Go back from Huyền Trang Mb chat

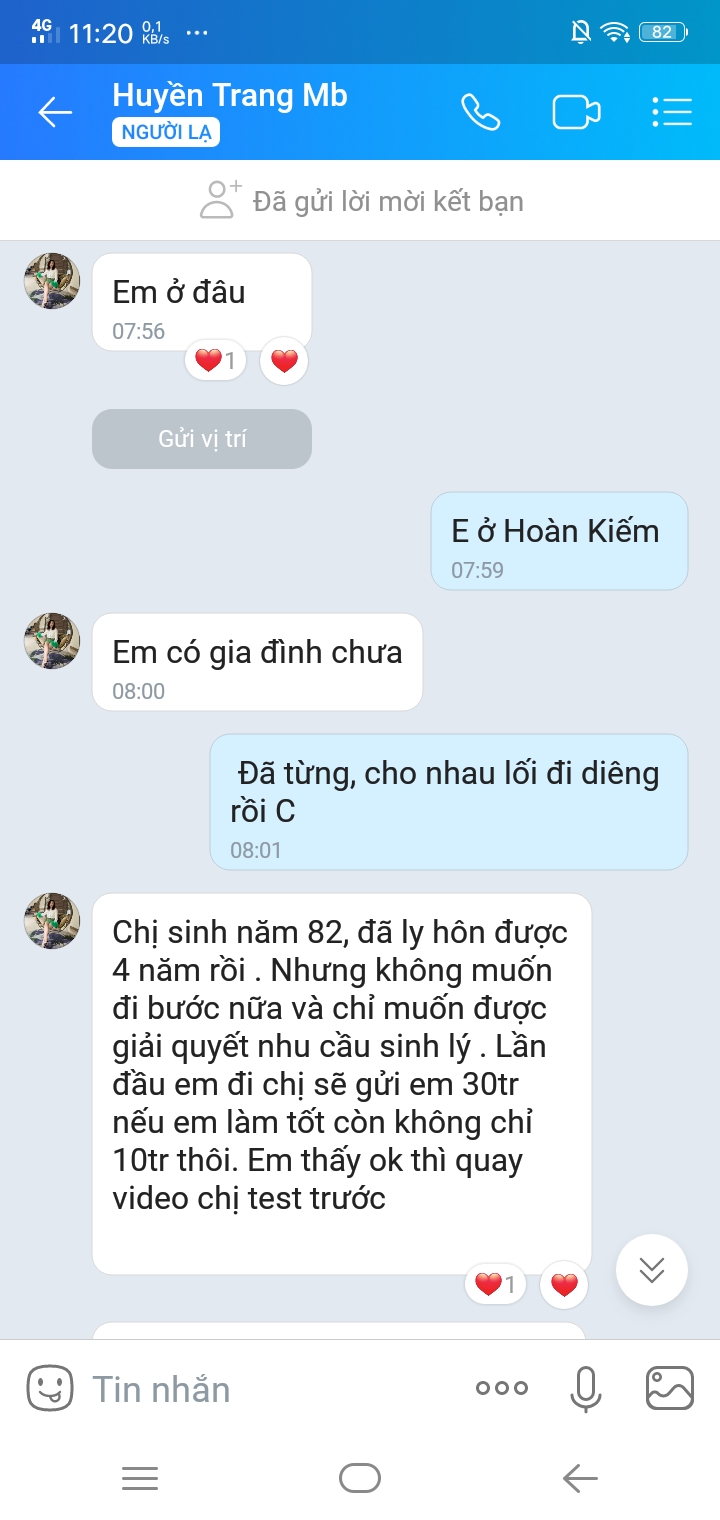[x=55, y=112]
